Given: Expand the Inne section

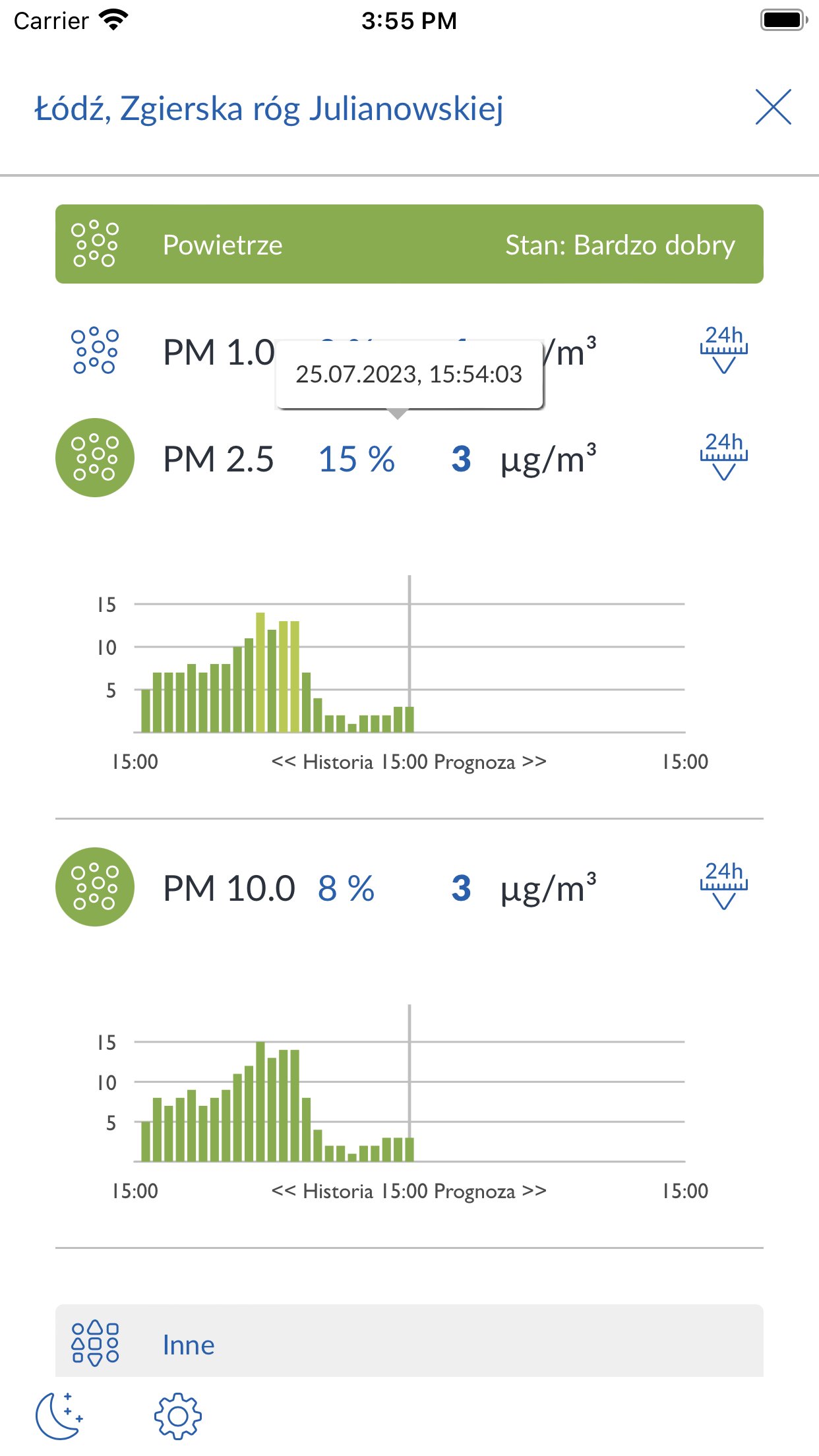Looking at the screenshot, I should 409,1345.
